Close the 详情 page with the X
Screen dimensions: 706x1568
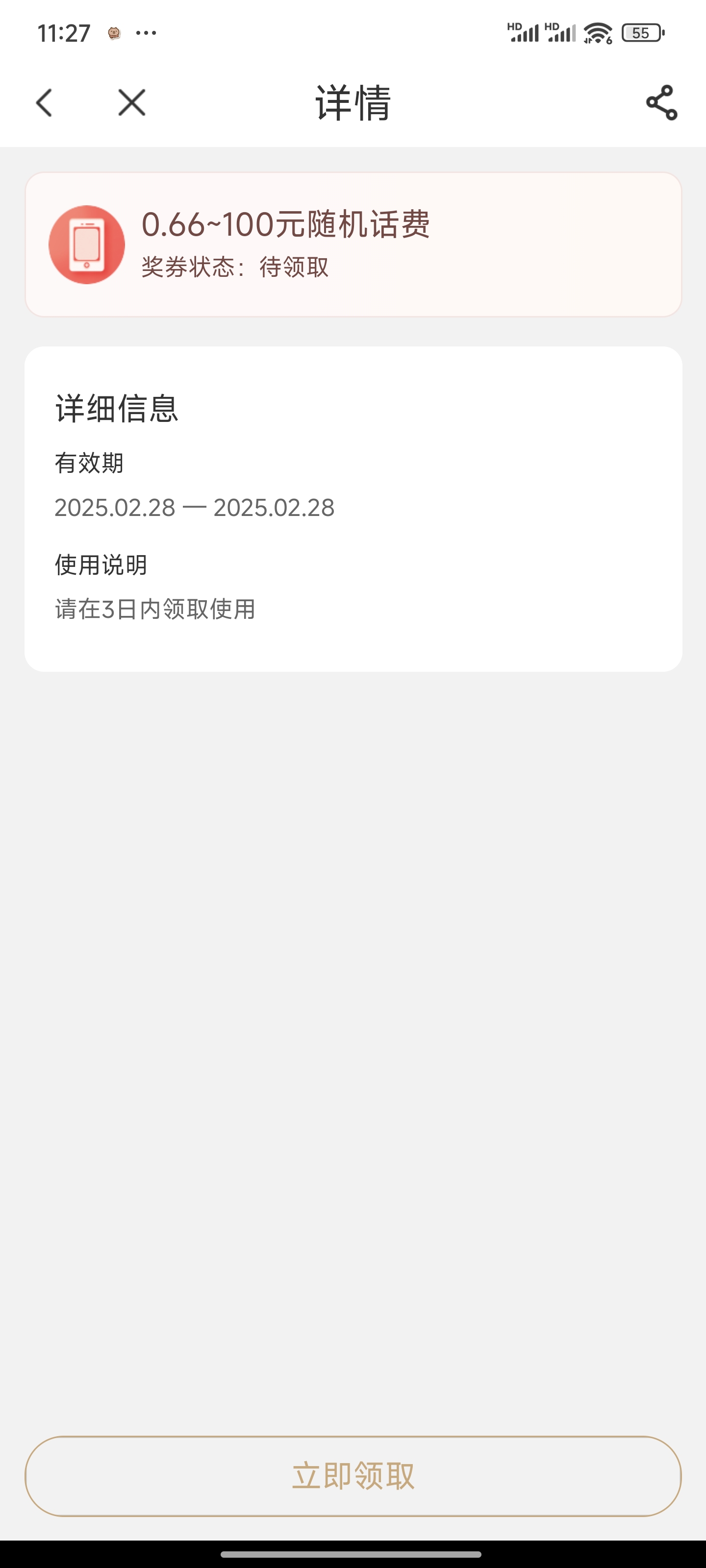tap(131, 102)
